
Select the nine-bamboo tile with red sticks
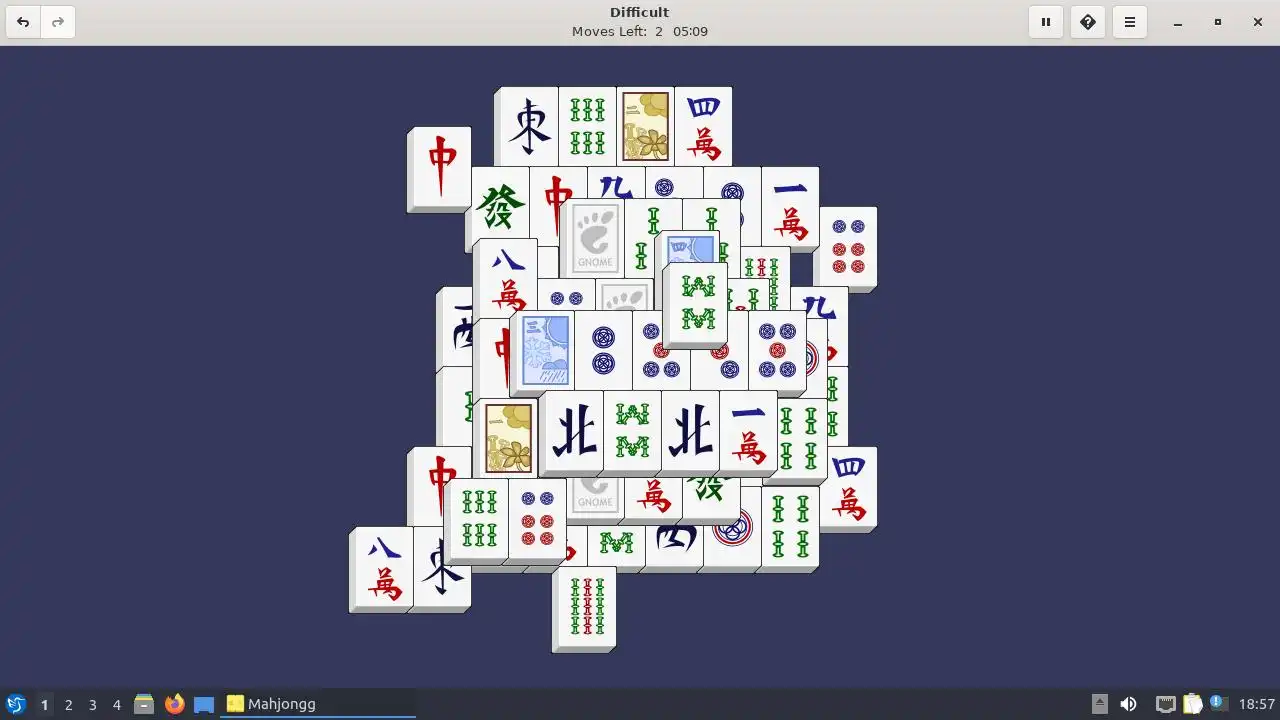pos(586,607)
